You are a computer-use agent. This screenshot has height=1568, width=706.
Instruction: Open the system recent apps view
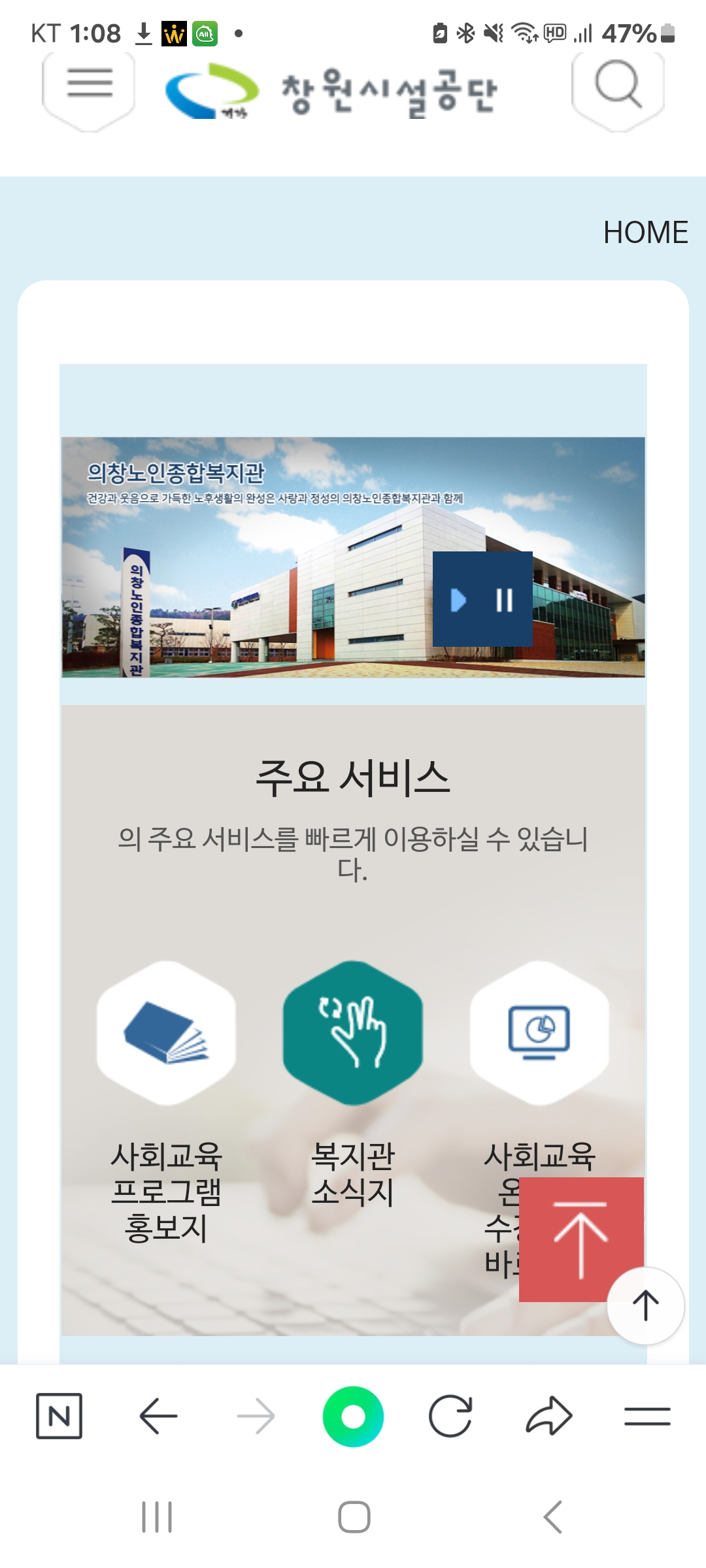157,1517
